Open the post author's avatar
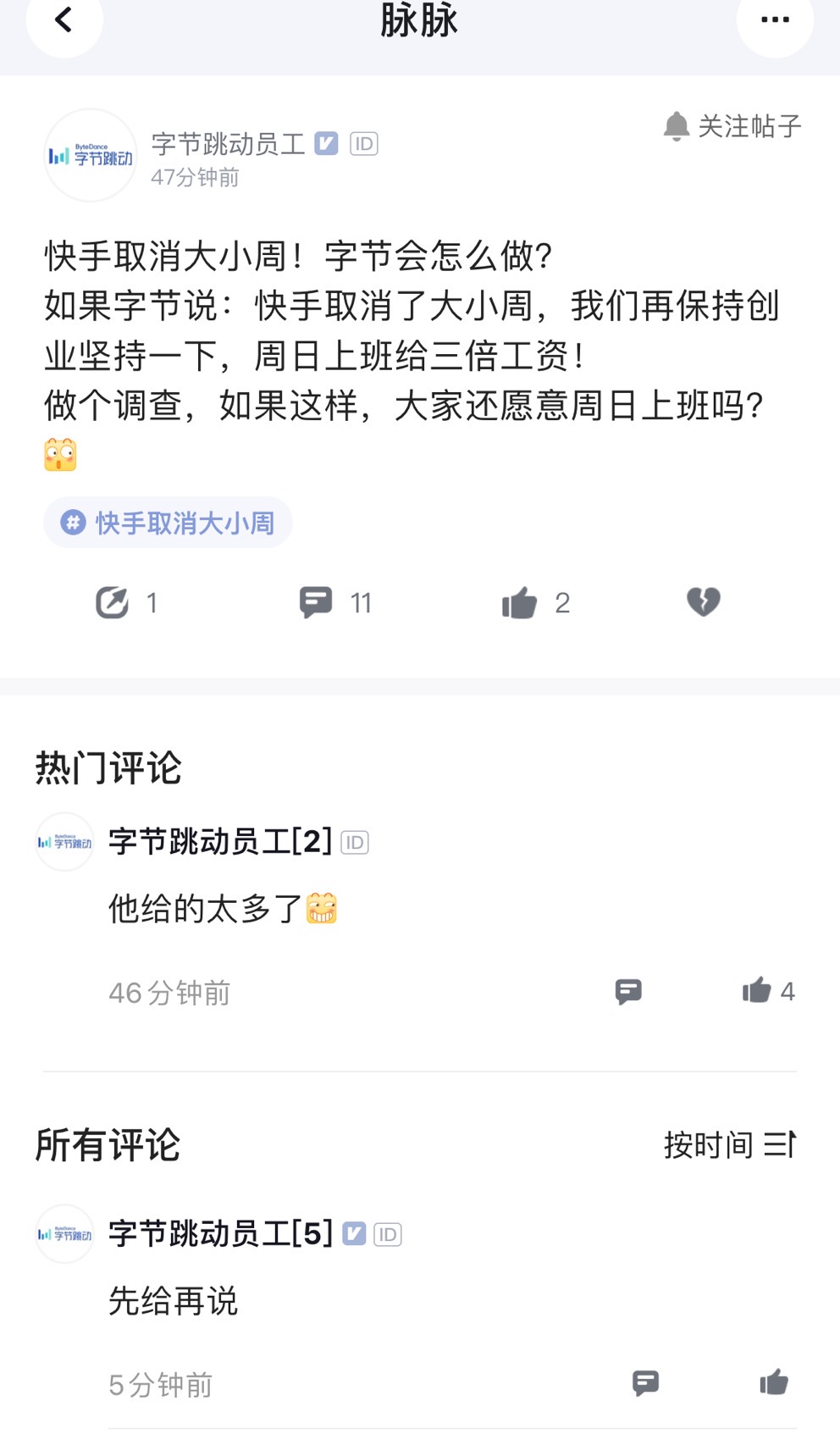Screen dimensions: 840x1445 (90, 156)
